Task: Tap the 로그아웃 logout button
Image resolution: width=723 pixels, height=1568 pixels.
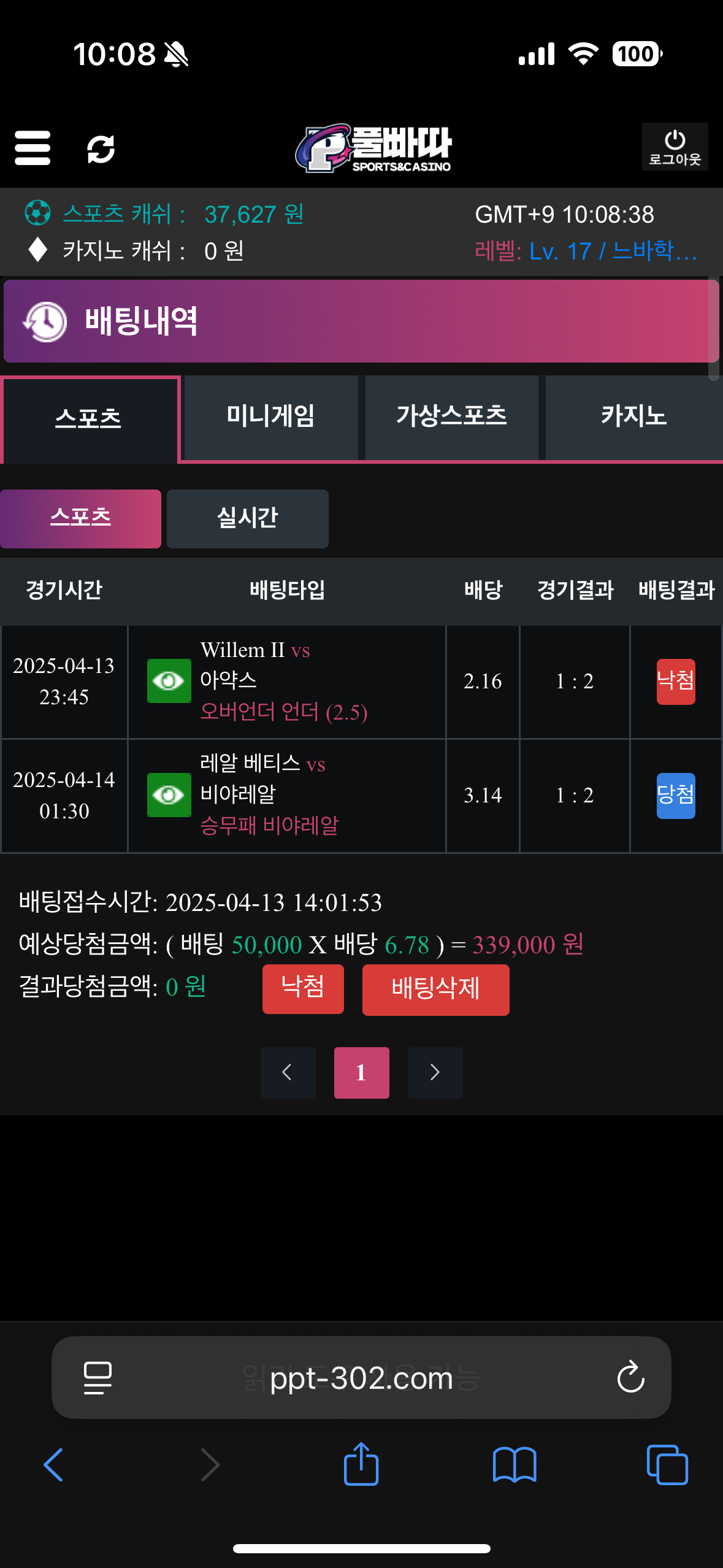Action: coord(675,147)
